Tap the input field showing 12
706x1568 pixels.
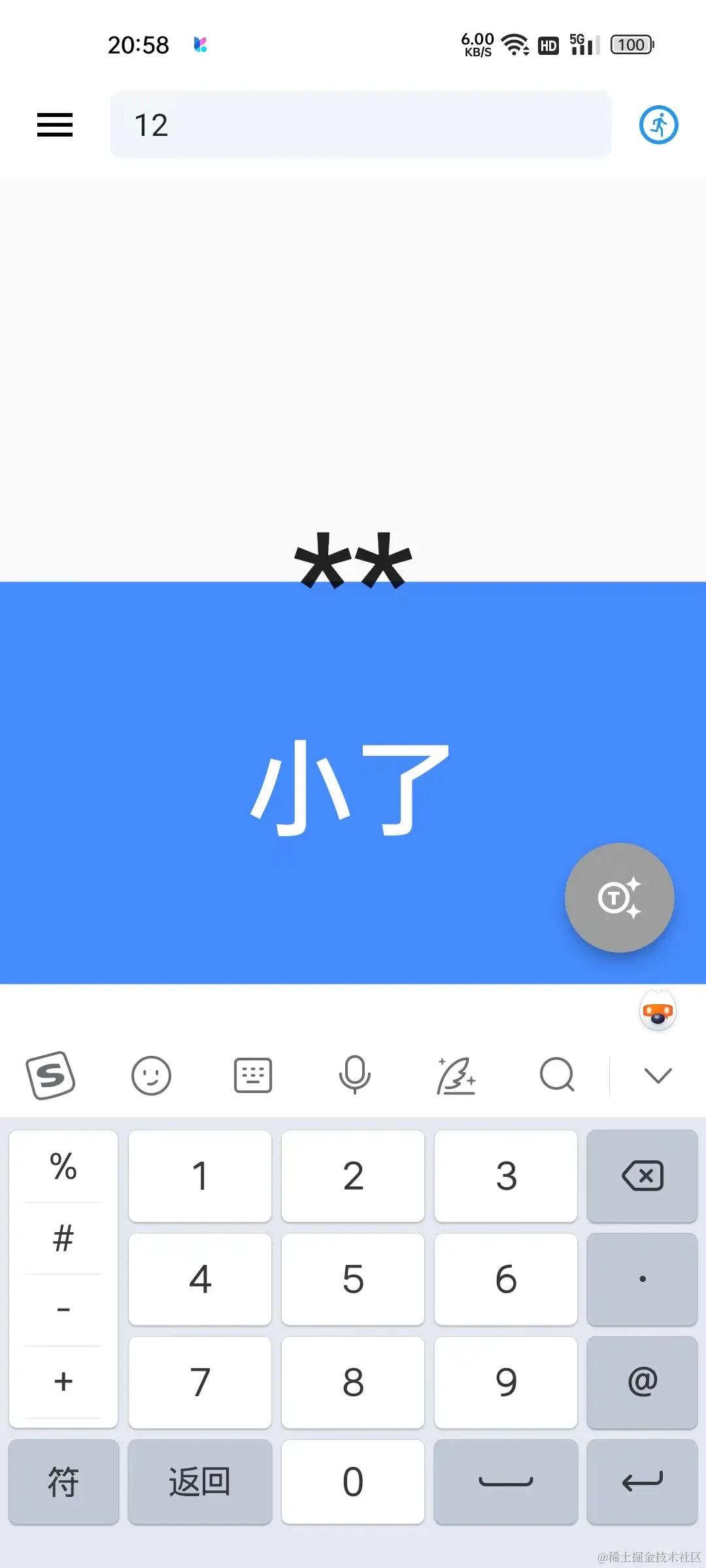coord(361,125)
